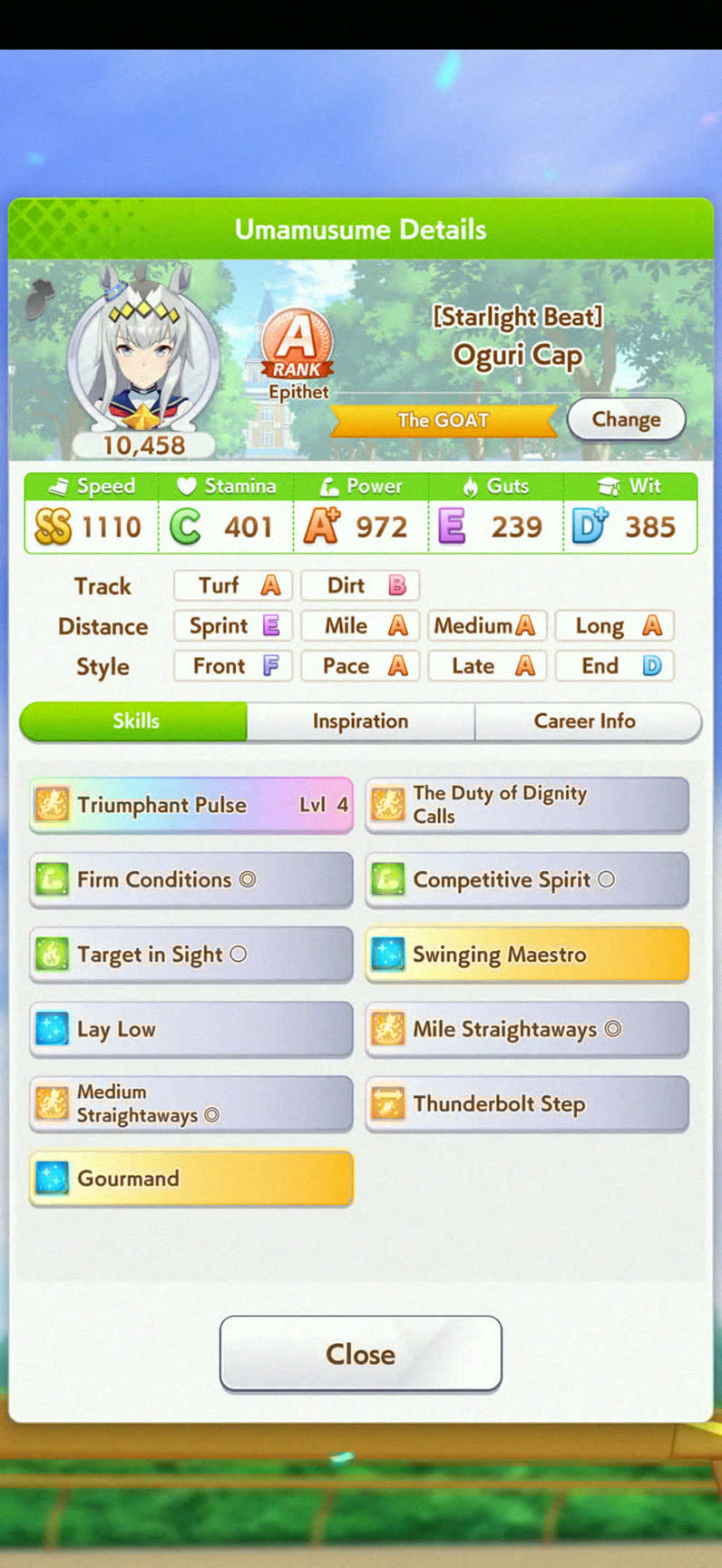Screen dimensions: 722x1568
Task: Tap the Change epithet button
Action: tap(626, 419)
